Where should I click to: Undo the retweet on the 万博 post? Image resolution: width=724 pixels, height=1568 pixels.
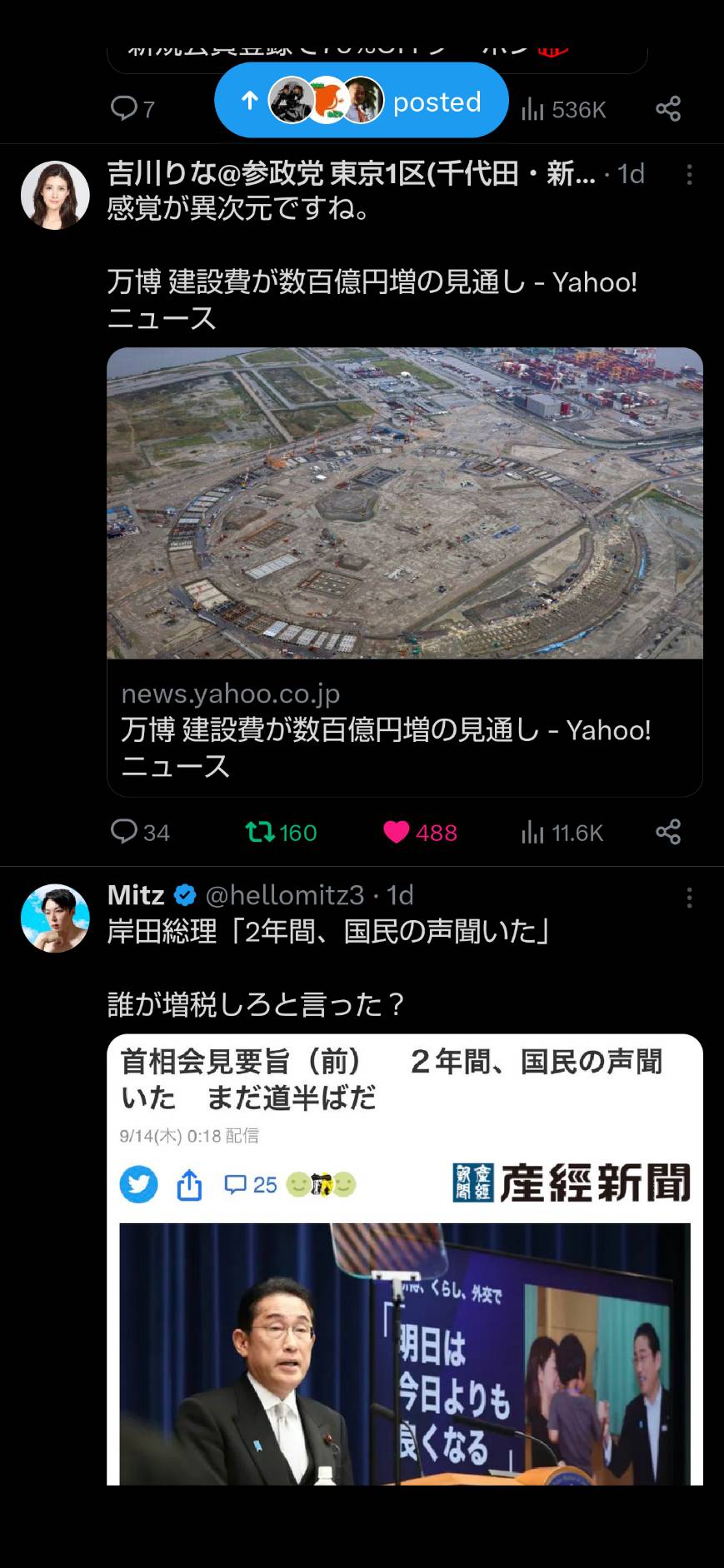(281, 832)
